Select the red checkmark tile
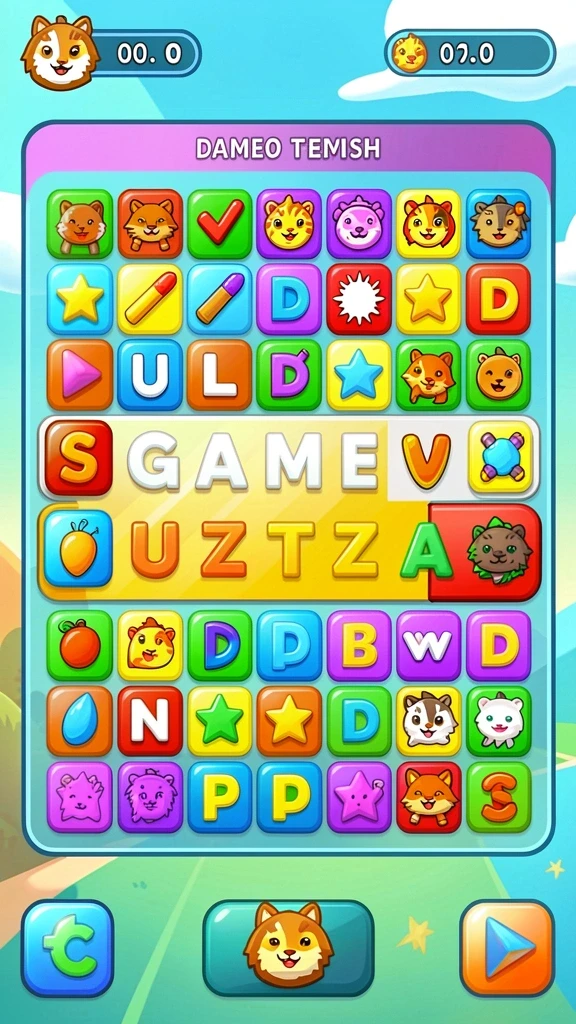 [x=219, y=223]
